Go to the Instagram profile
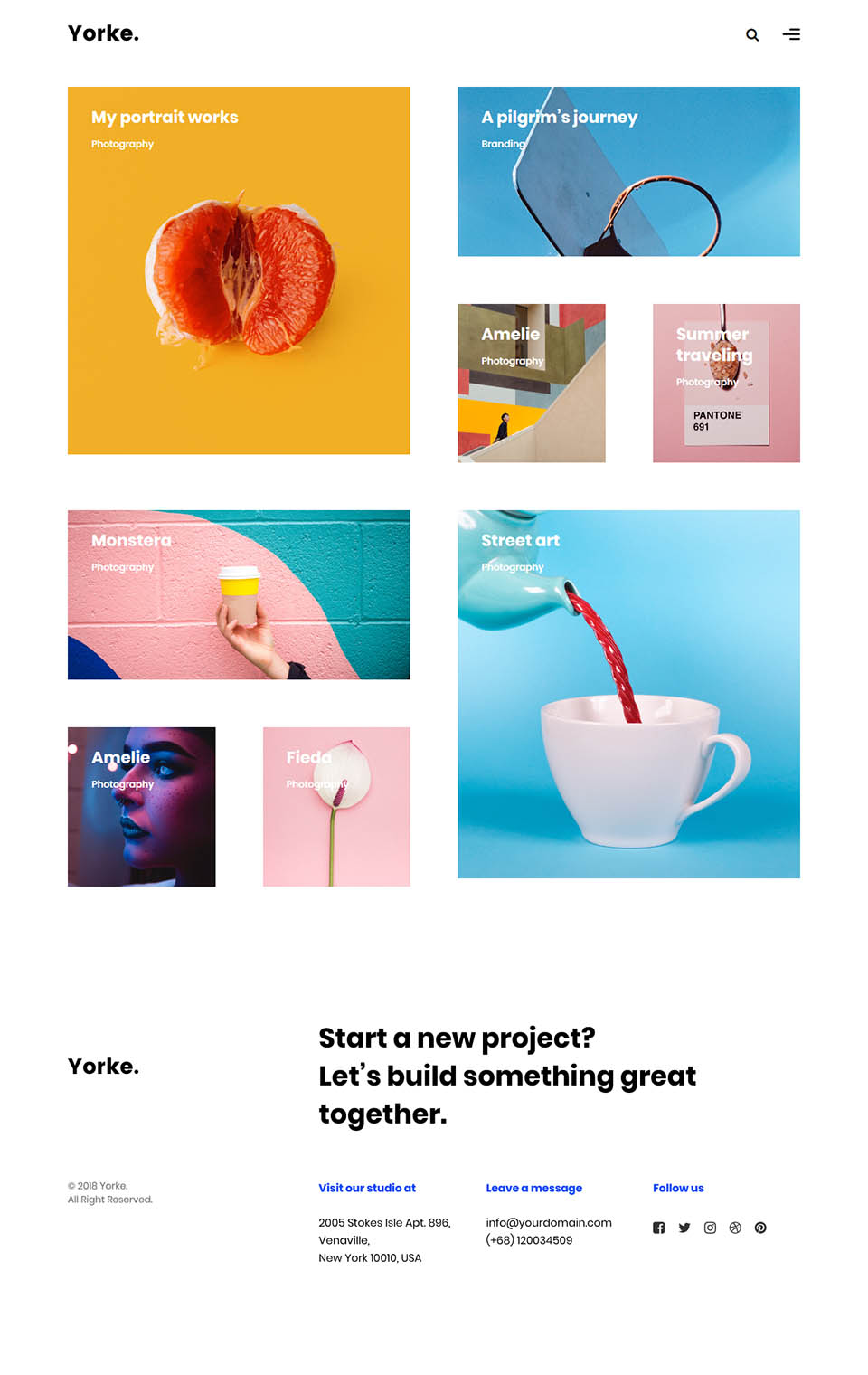Image resolution: width=868 pixels, height=1375 pixels. (710, 1228)
